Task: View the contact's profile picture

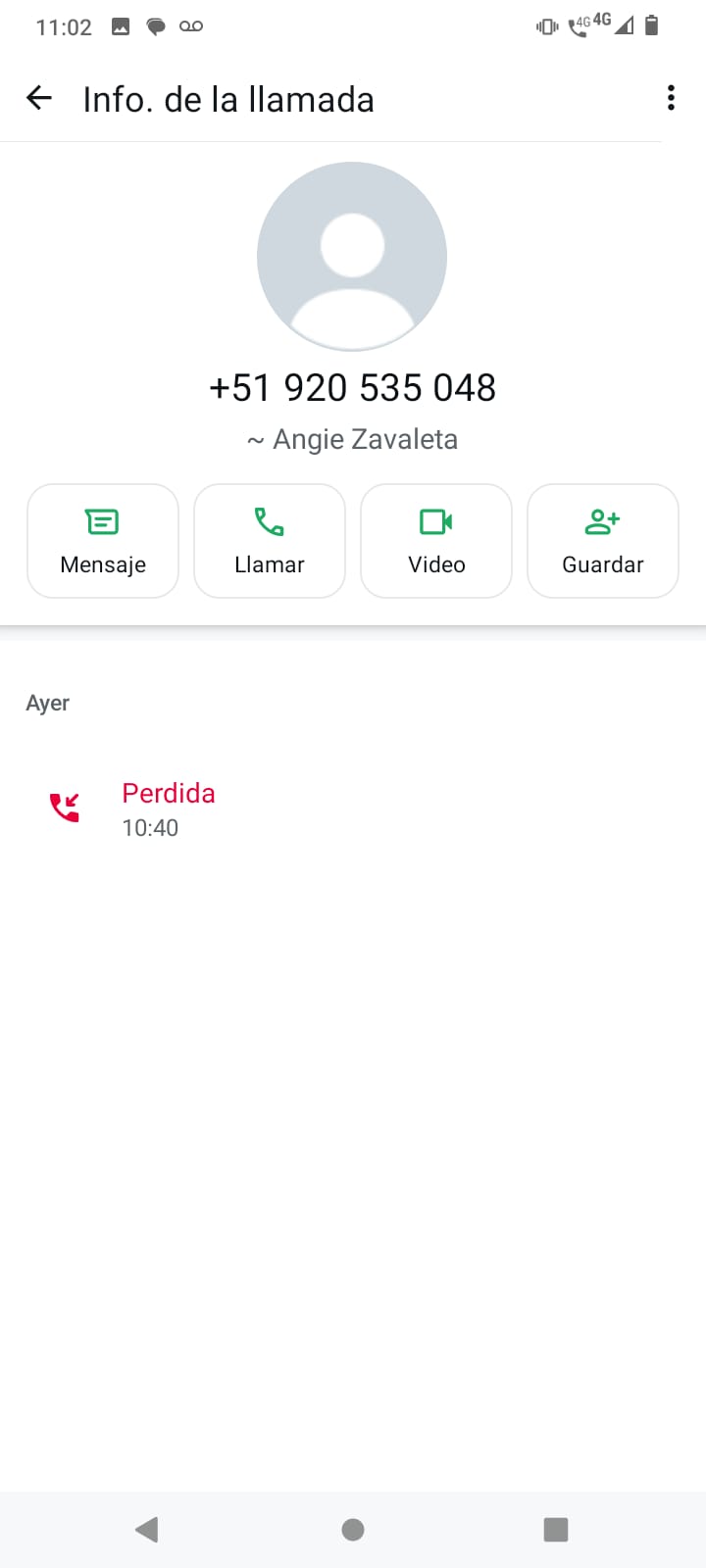Action: (x=352, y=256)
